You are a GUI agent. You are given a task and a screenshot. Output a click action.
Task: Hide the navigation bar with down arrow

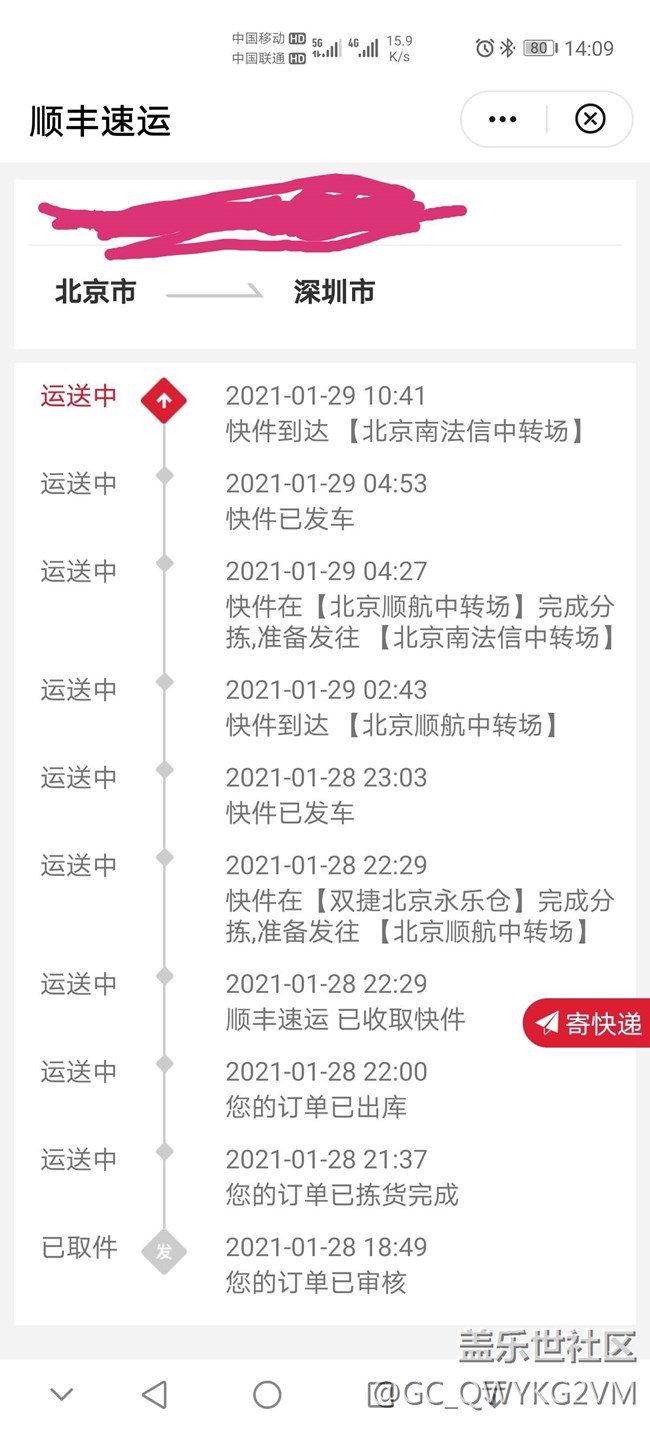(62, 1395)
